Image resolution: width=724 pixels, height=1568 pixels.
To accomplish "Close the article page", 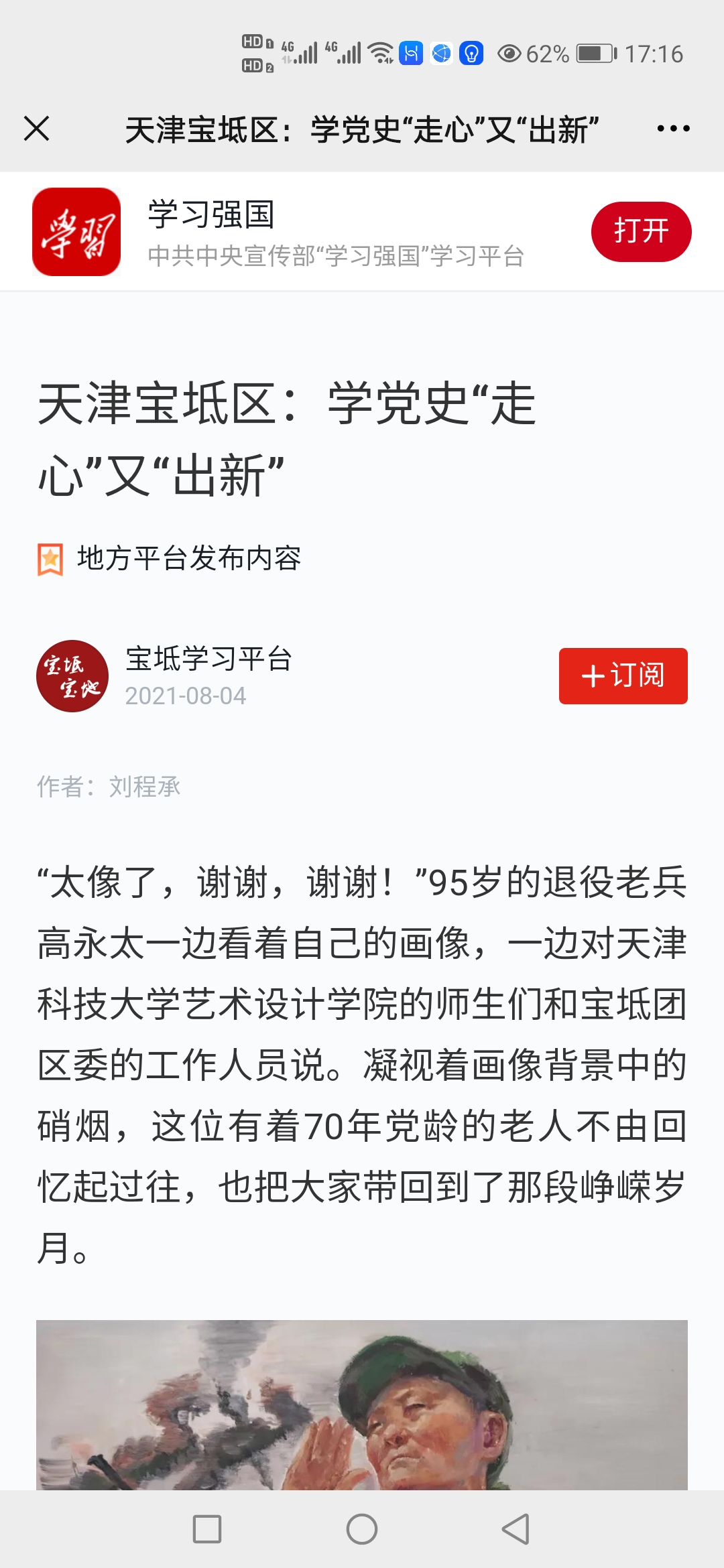I will point(37,129).
